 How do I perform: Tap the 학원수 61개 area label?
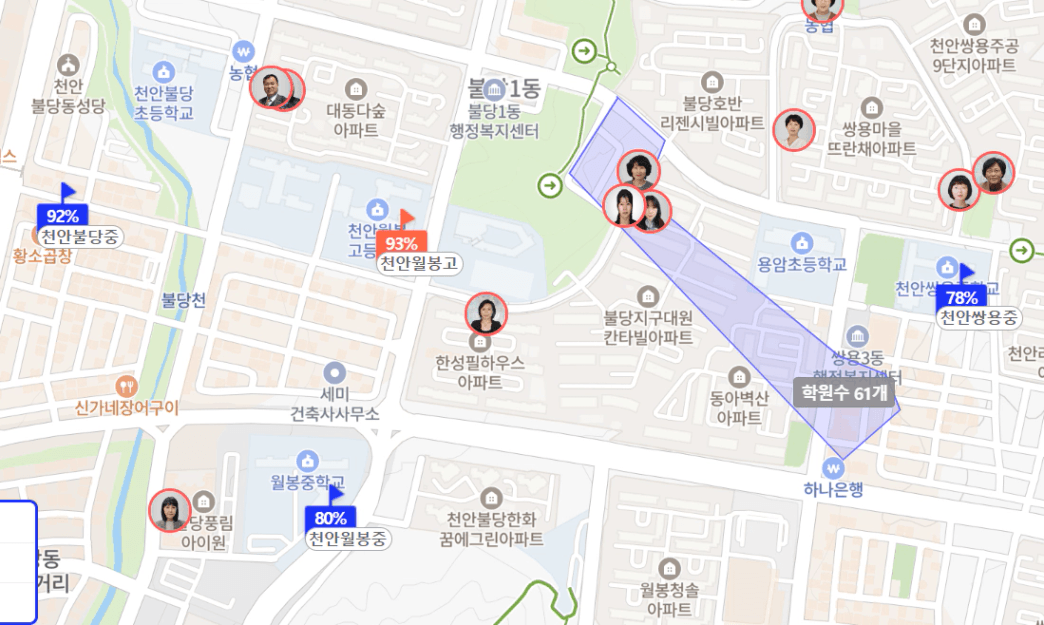(x=843, y=393)
